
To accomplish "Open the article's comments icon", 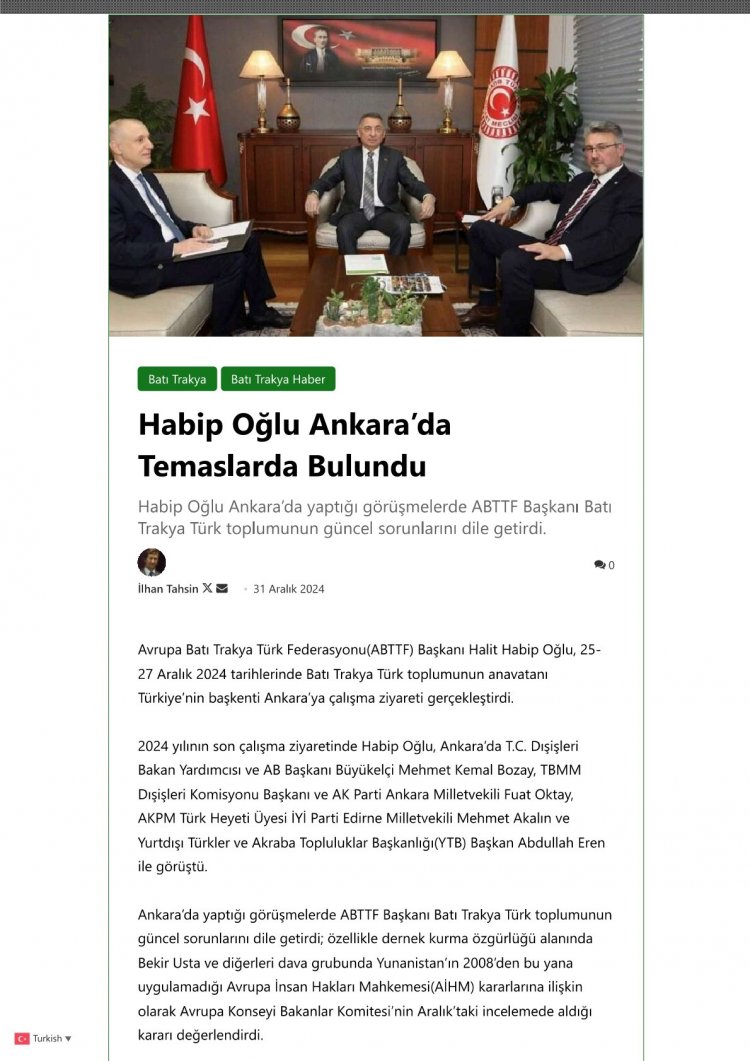I will [599, 565].
